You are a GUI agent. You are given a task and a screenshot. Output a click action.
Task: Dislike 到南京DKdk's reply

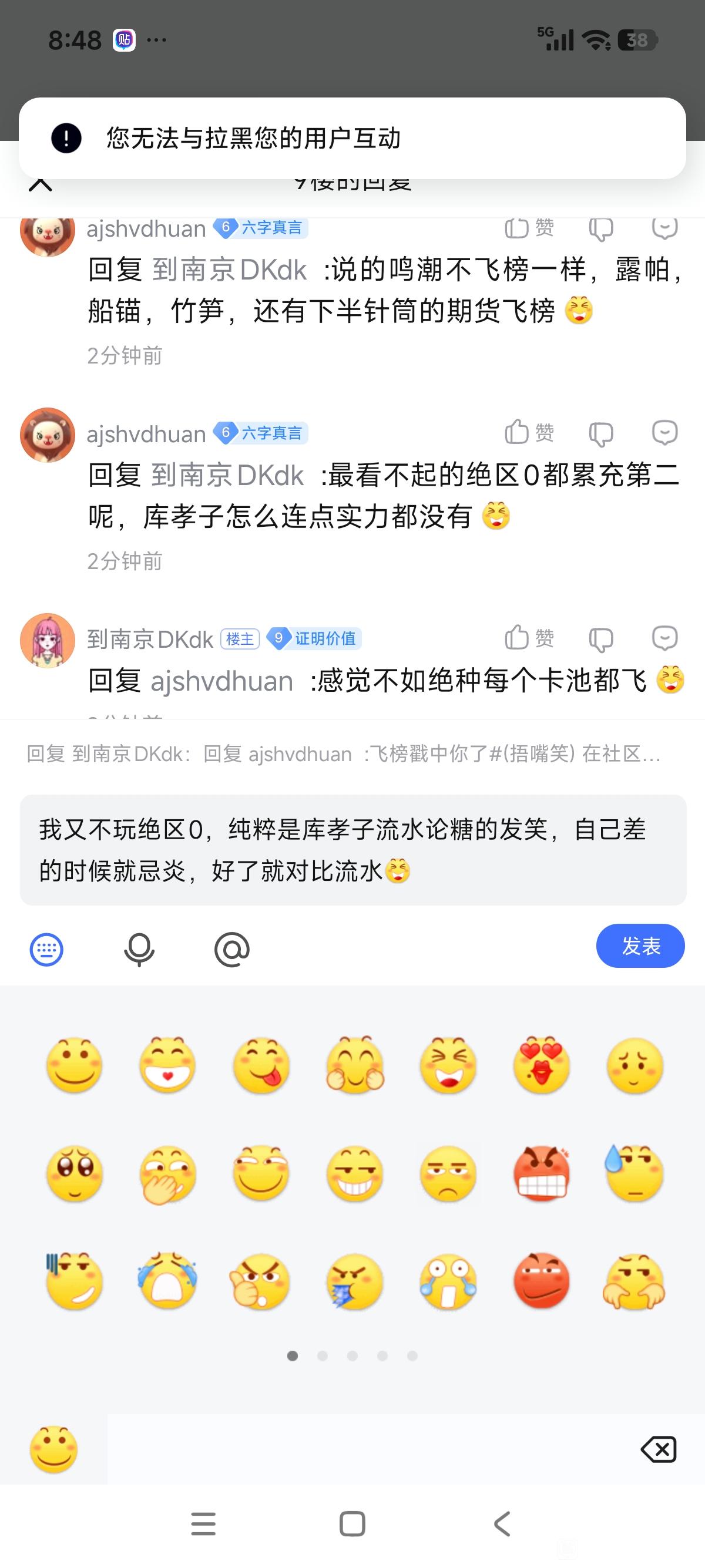601,639
